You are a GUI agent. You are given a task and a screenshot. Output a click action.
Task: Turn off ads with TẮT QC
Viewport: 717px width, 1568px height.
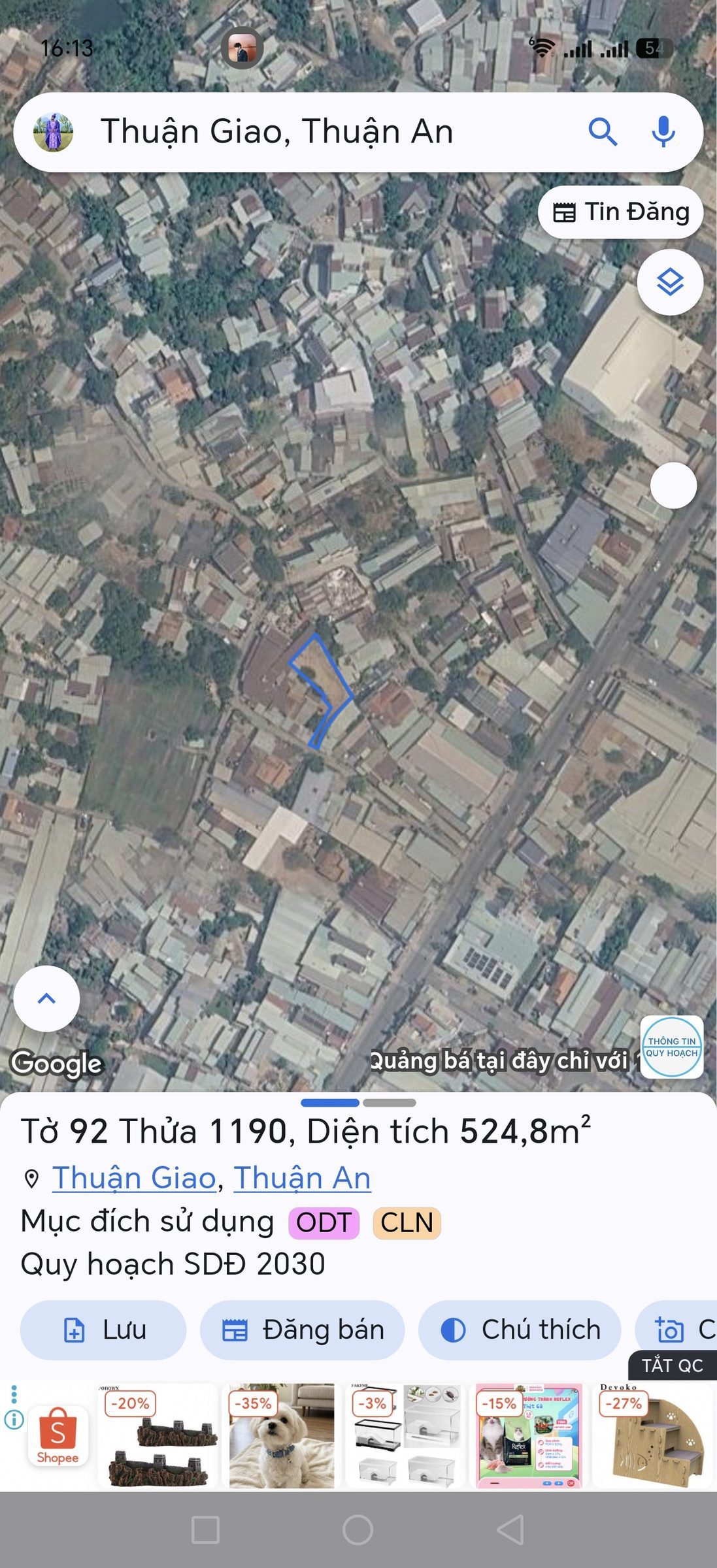pyautogui.click(x=673, y=1365)
